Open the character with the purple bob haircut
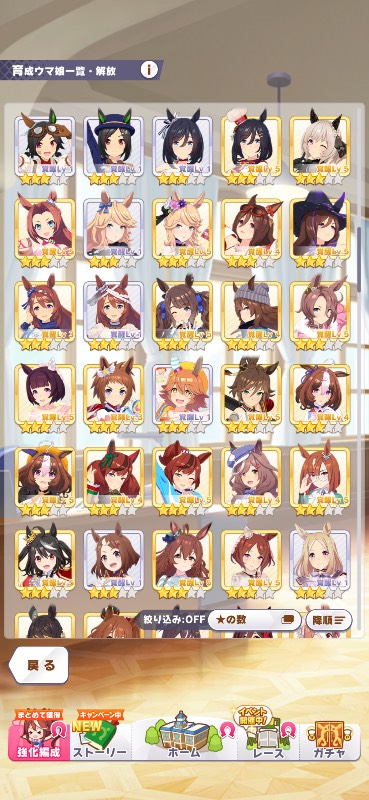The width and height of the screenshot is (369, 800). [x=45, y=396]
